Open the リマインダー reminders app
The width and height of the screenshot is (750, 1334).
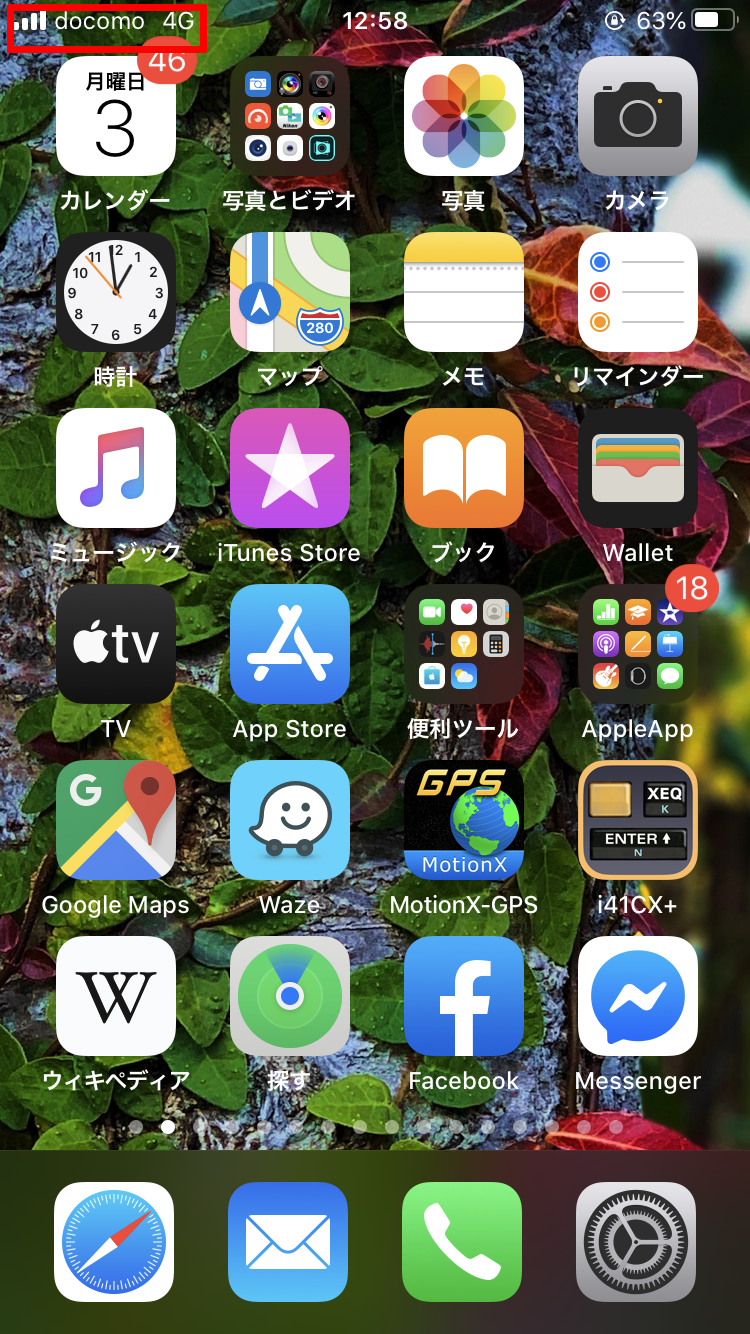click(x=638, y=292)
